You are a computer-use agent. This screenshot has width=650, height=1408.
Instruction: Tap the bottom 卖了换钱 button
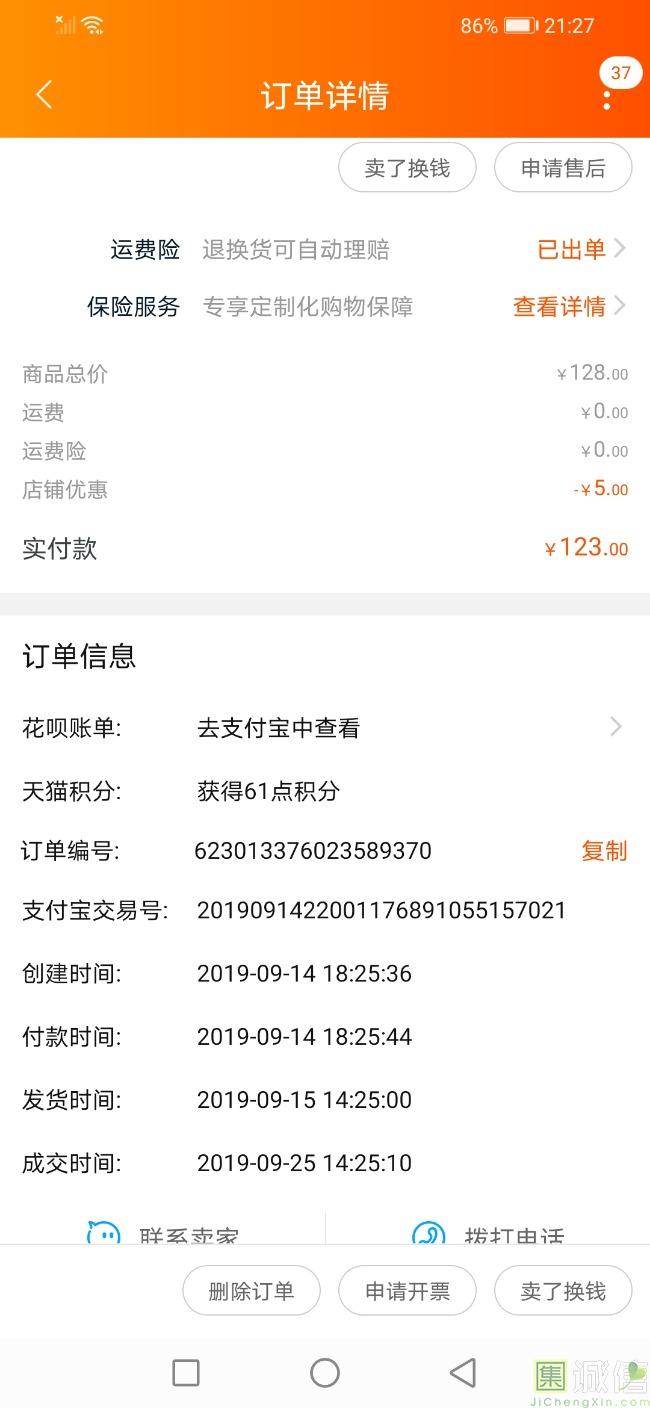coord(563,1290)
